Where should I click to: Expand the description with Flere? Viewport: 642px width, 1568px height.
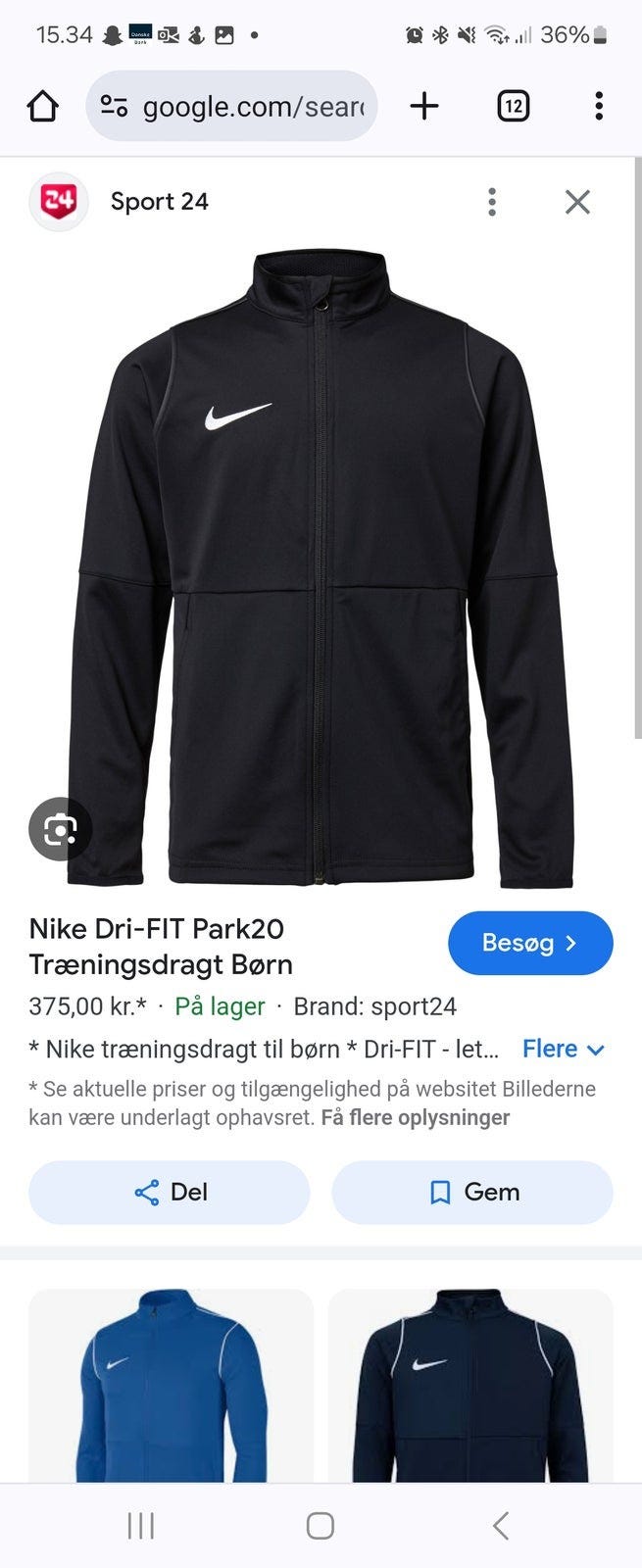point(563,1049)
